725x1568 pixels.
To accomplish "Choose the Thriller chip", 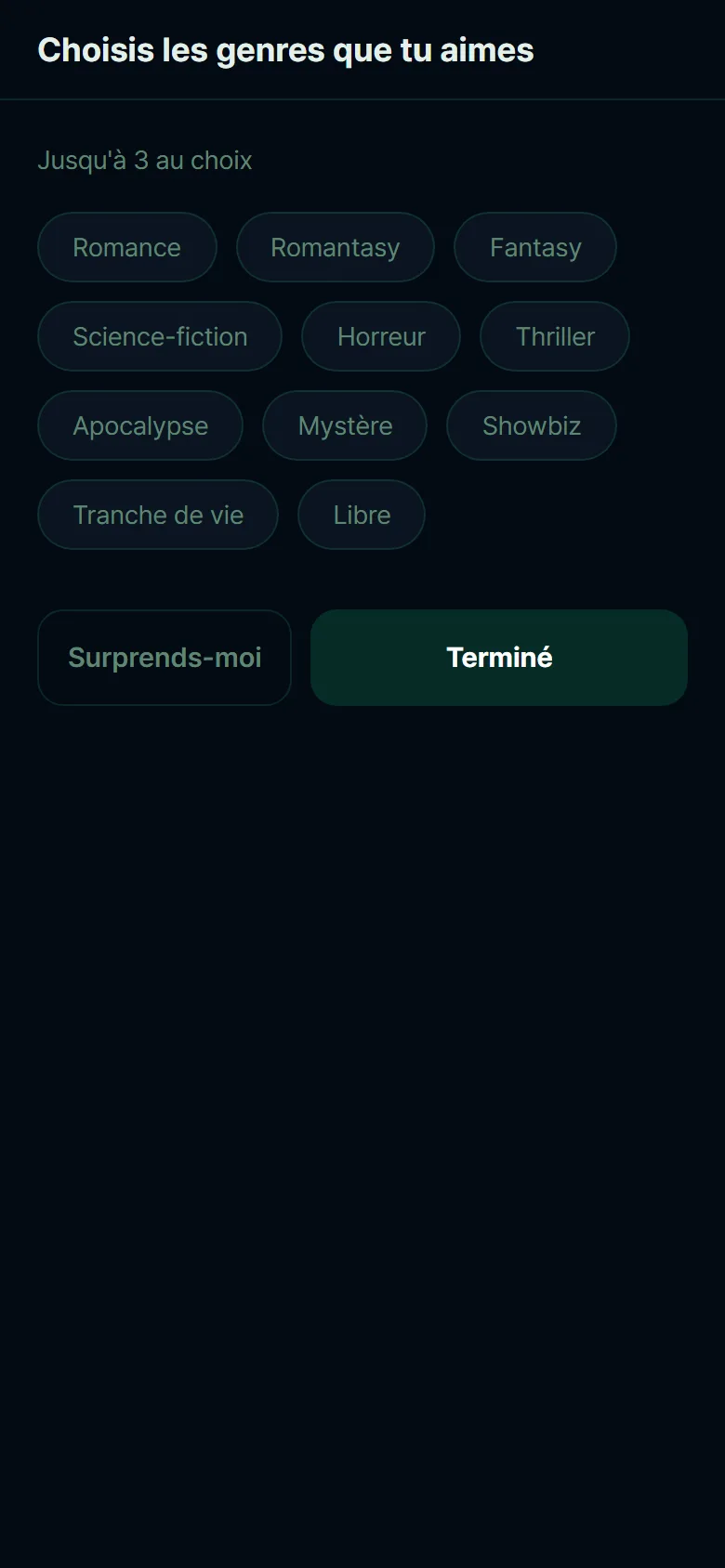I will pyautogui.click(x=555, y=336).
